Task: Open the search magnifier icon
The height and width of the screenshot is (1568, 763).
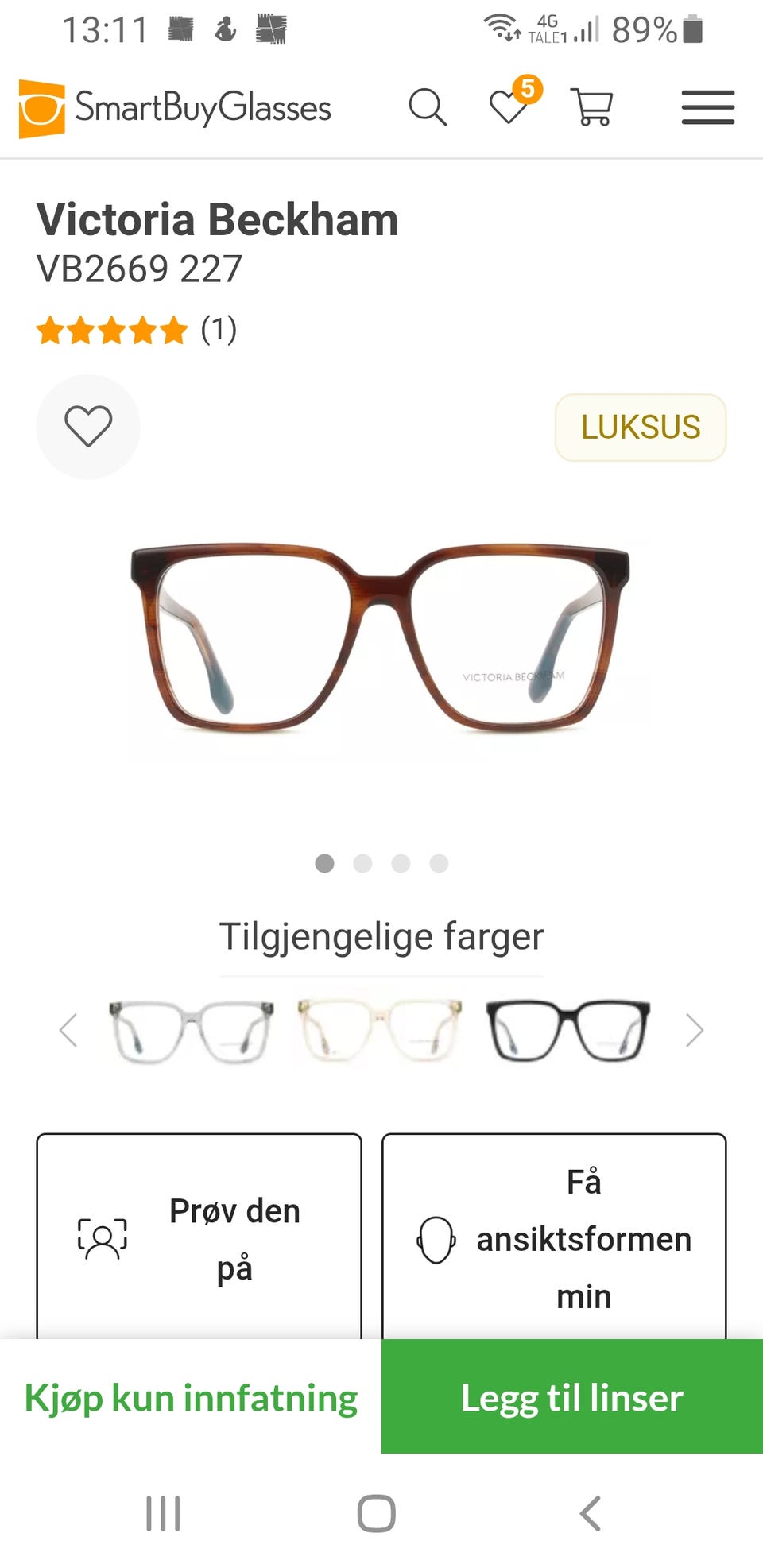Action: pyautogui.click(x=428, y=107)
